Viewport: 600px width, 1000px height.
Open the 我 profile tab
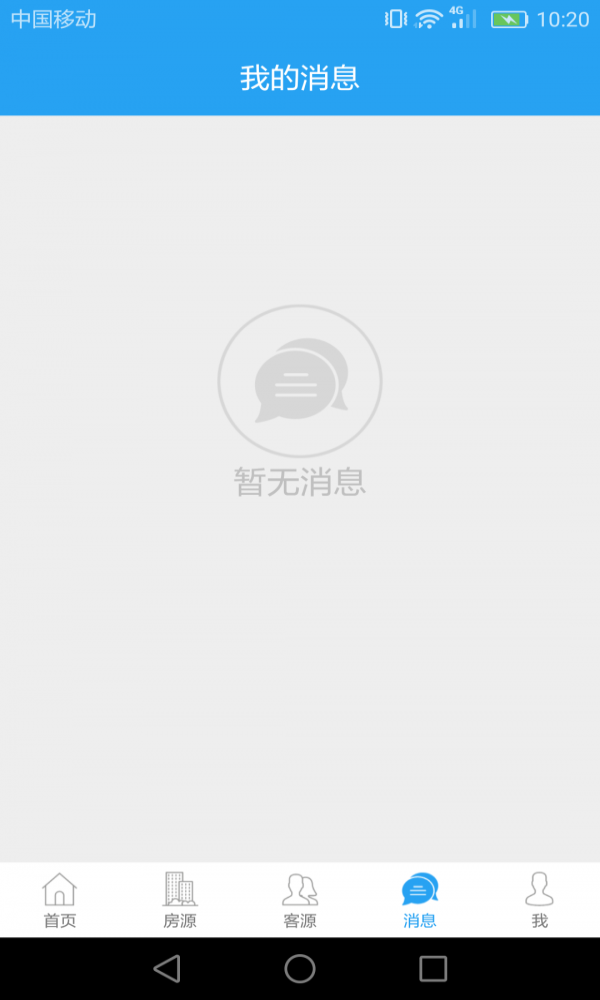click(x=539, y=900)
